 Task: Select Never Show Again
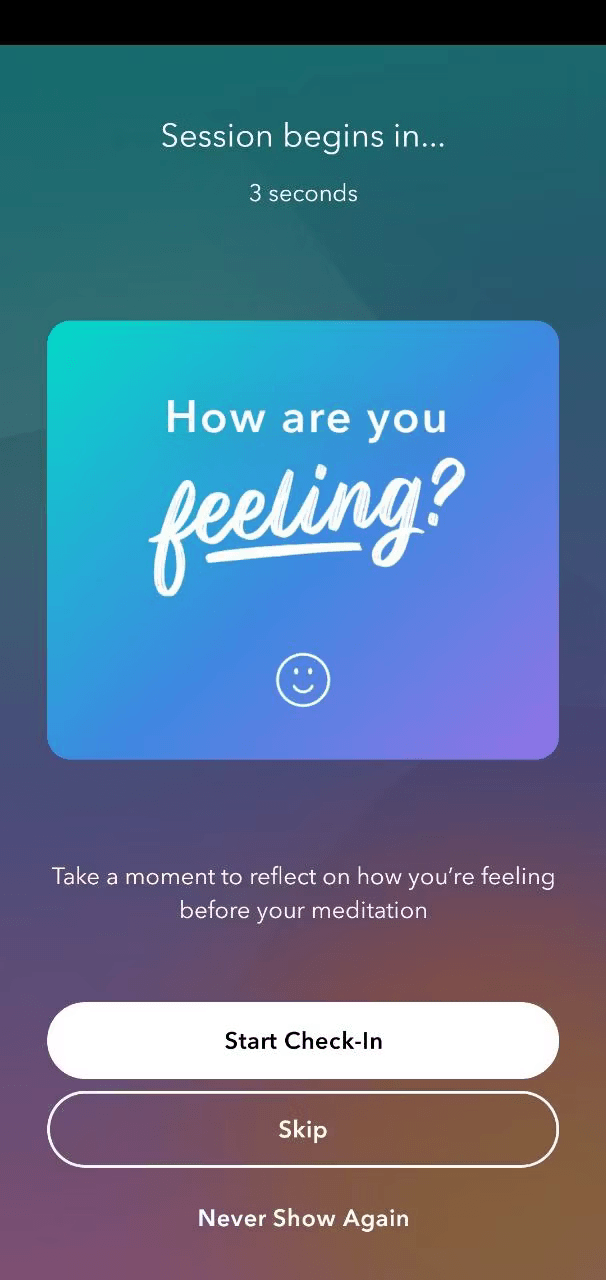(303, 1218)
